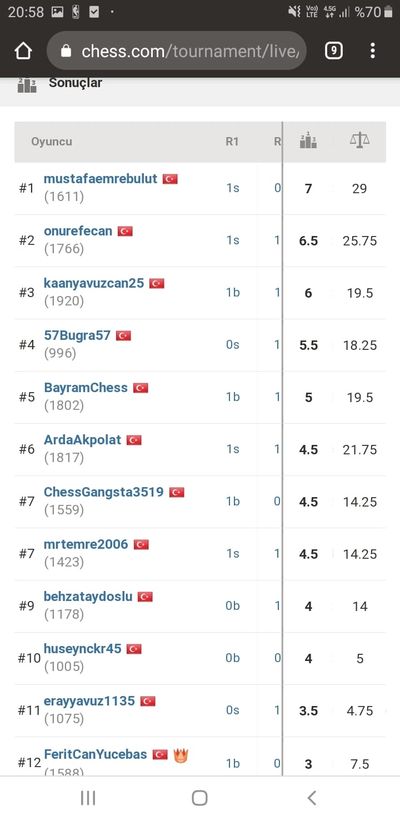Open 57Bugra57's profile link

tap(77, 335)
